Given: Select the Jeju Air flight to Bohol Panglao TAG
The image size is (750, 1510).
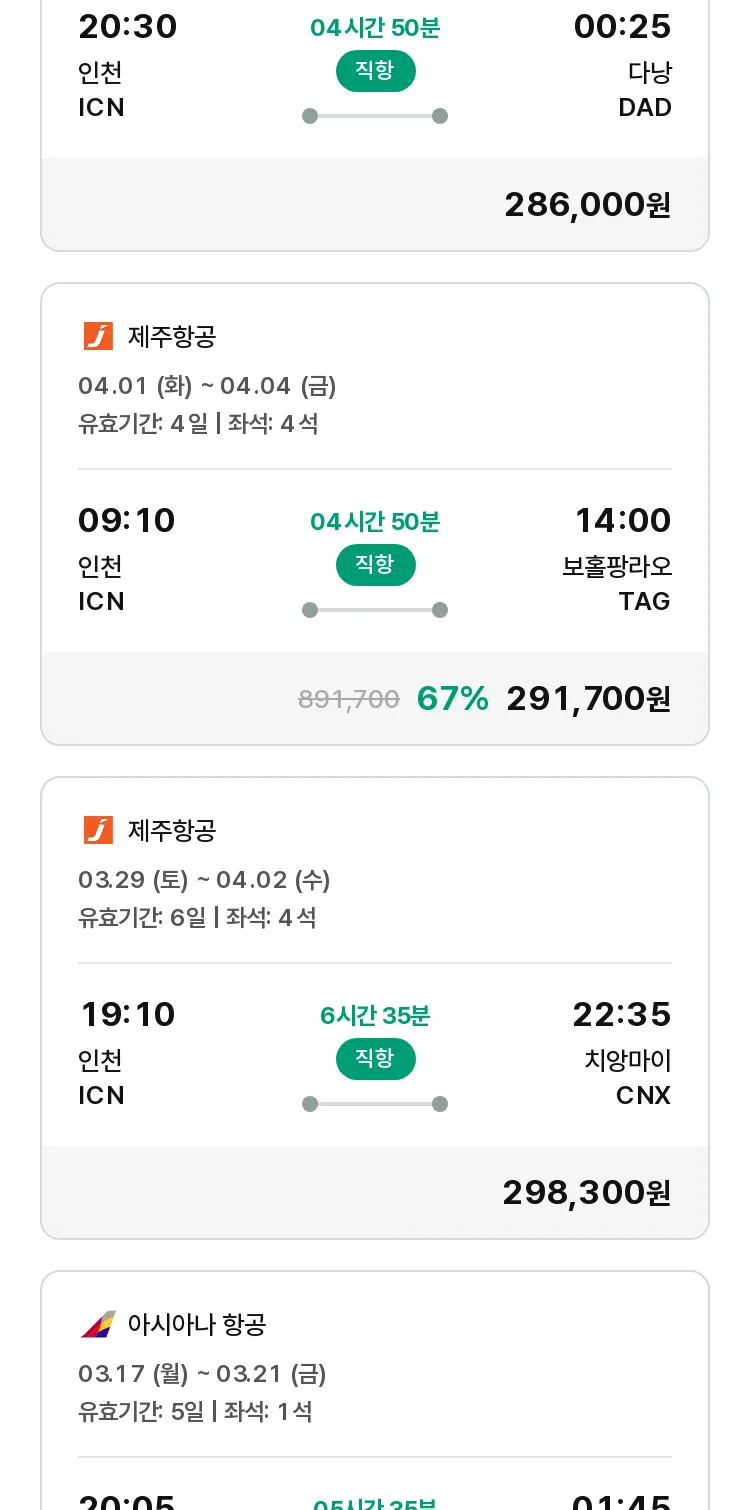Looking at the screenshot, I should coord(375,514).
